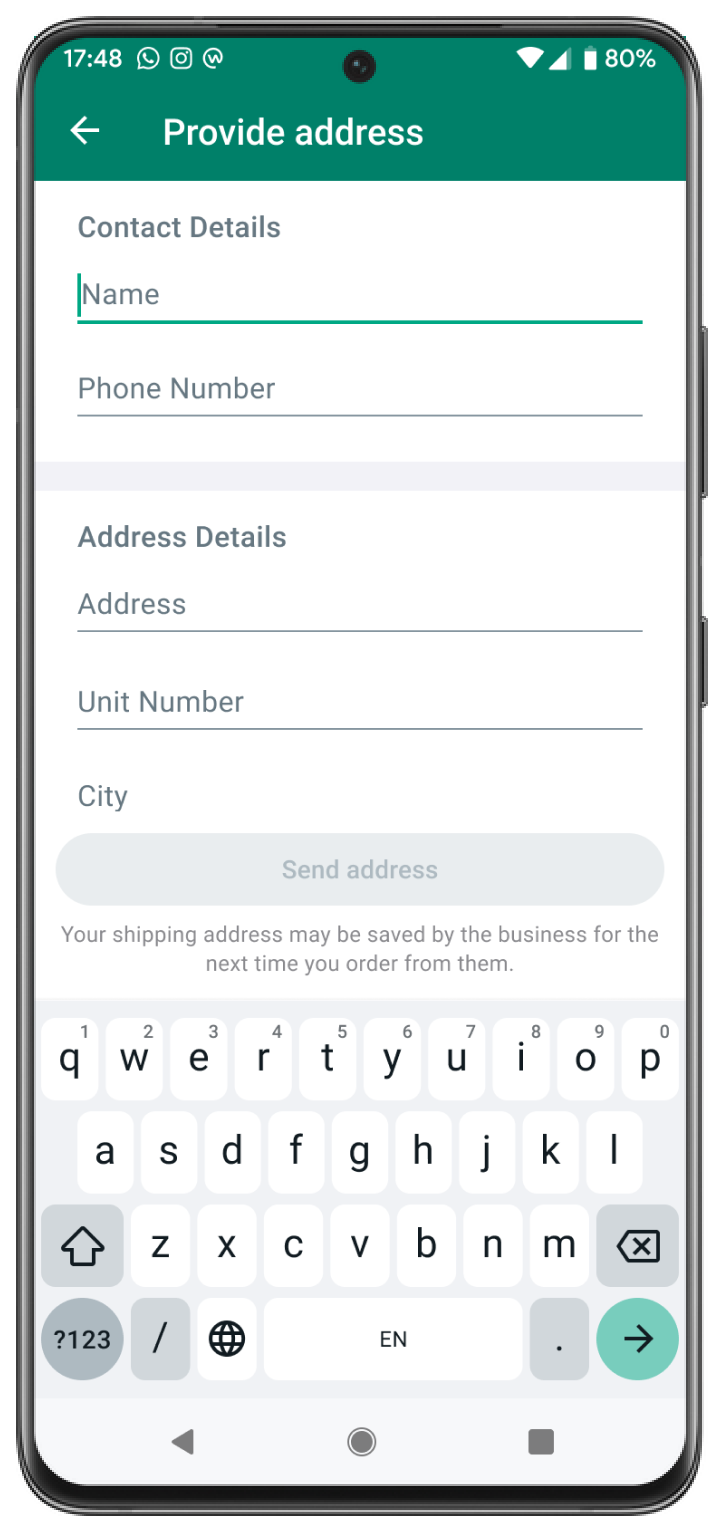Viewport: 724px width, 1532px height.
Task: Tap the system home button
Action: pos(361,1441)
